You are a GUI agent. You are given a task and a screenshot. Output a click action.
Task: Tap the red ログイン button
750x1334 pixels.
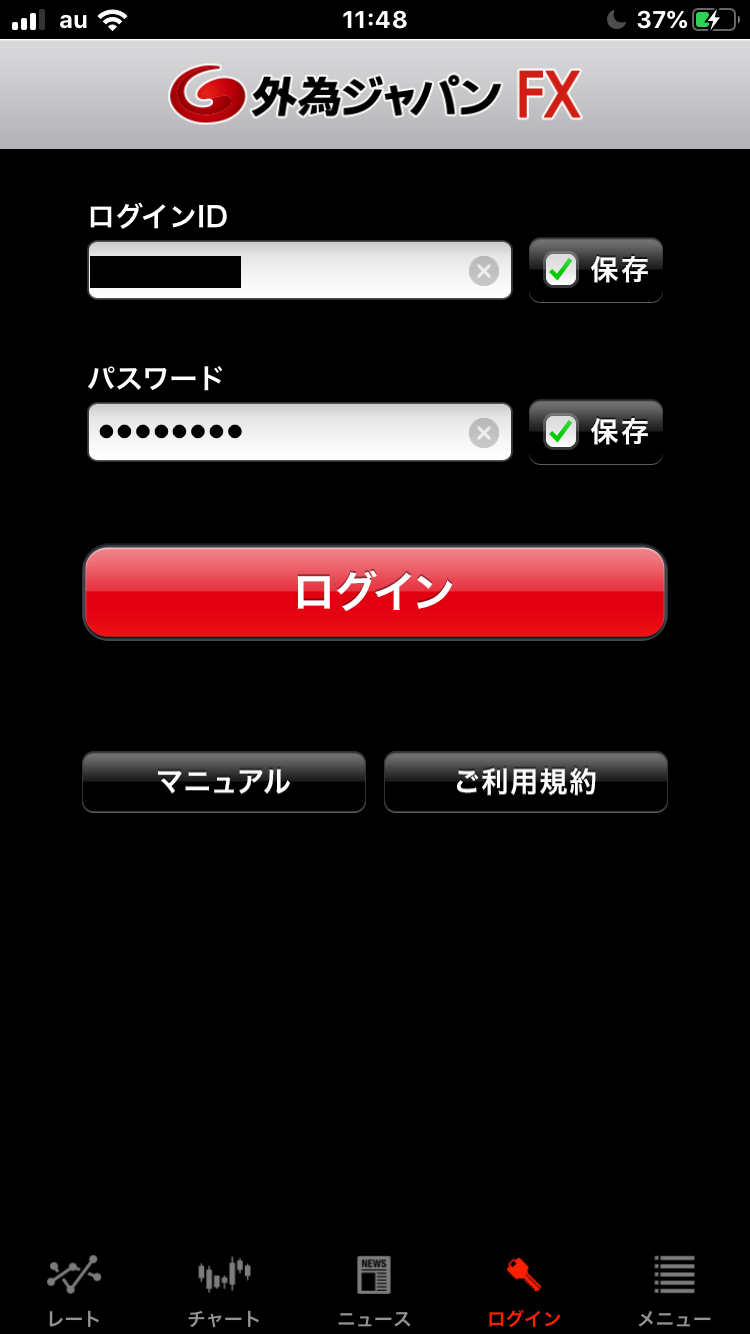pyautogui.click(x=374, y=592)
